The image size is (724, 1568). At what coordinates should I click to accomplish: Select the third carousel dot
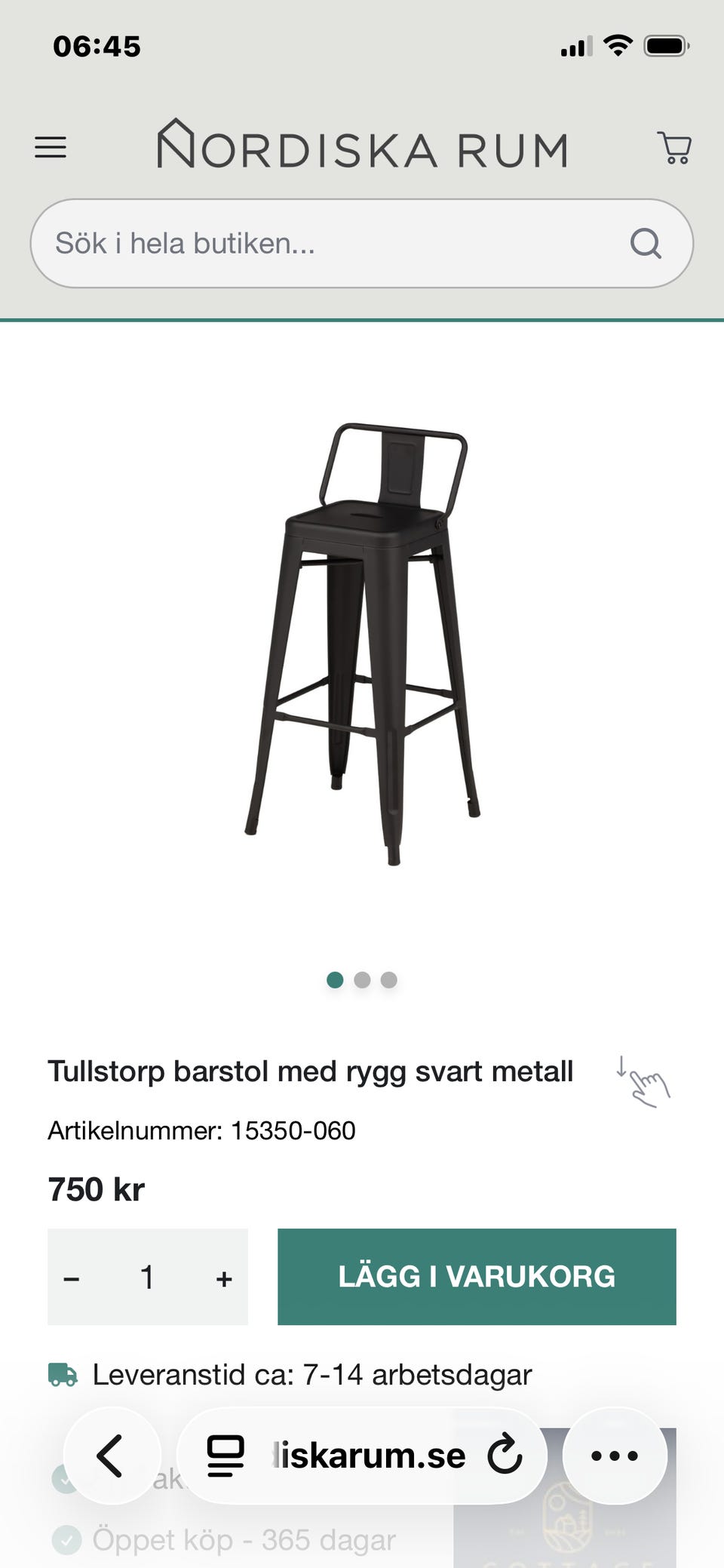pyautogui.click(x=388, y=979)
